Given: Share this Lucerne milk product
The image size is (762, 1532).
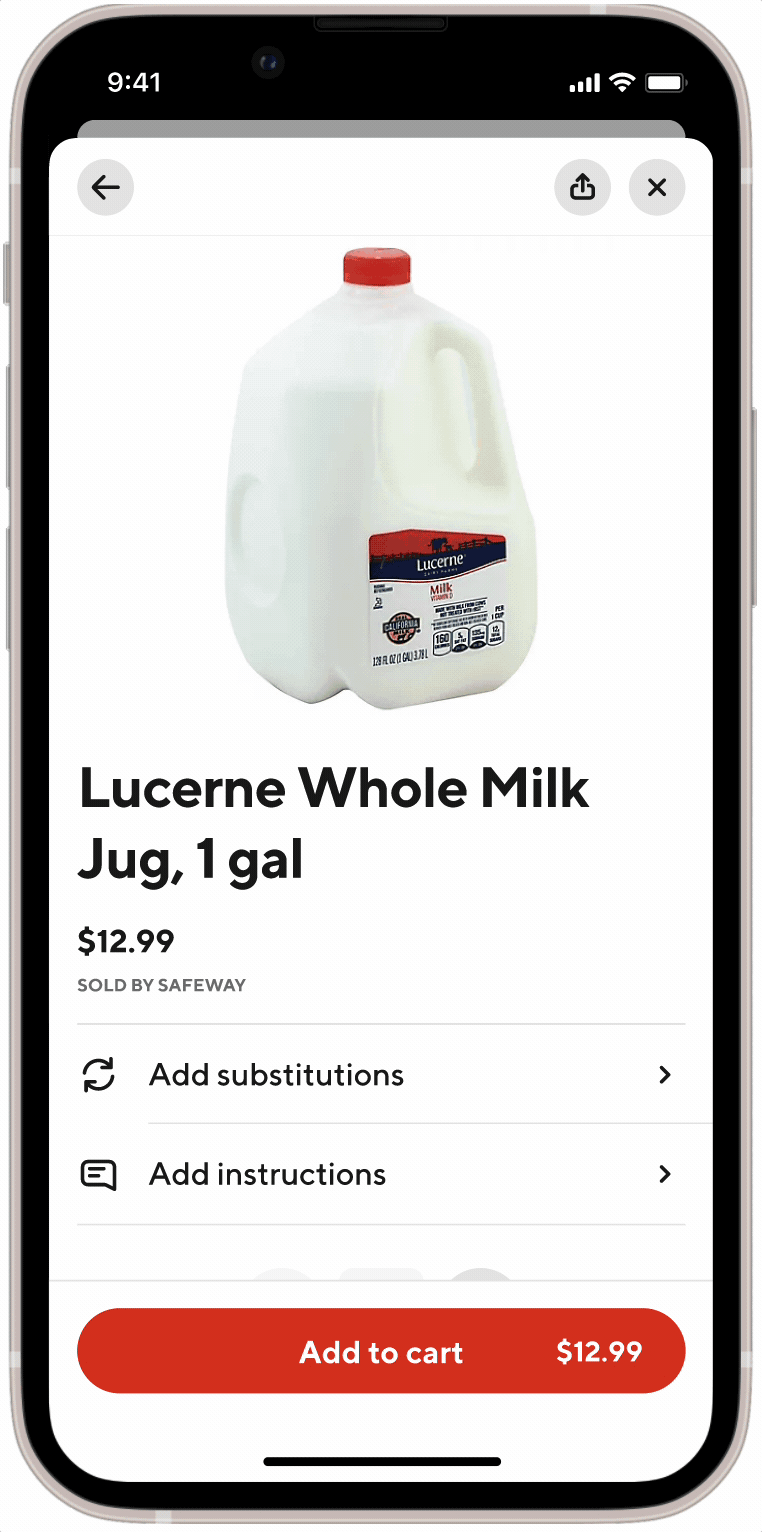Looking at the screenshot, I should coord(582,187).
